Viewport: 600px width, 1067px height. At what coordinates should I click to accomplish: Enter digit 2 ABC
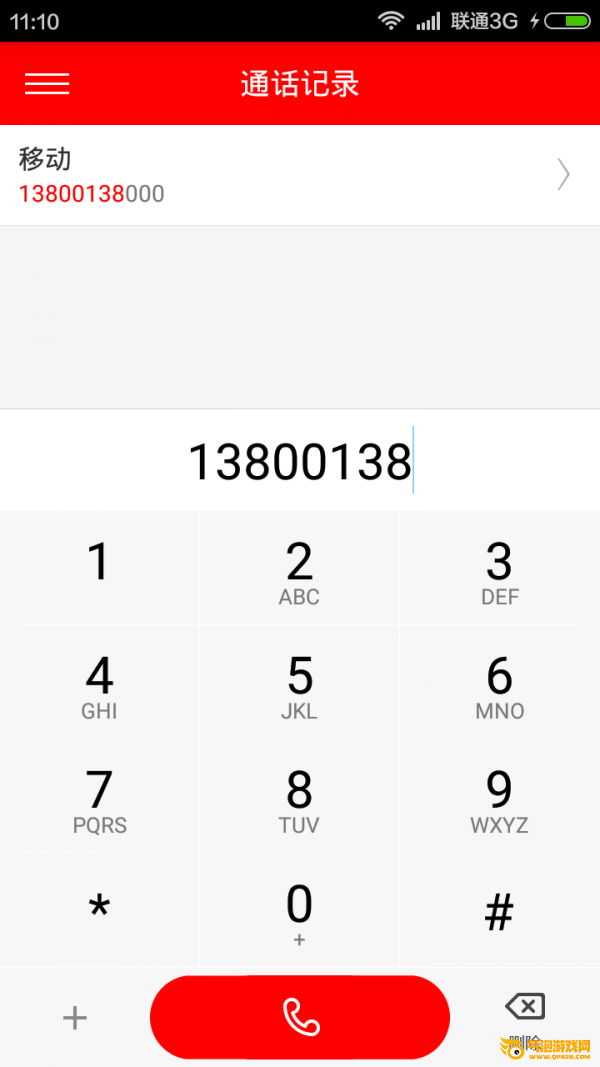click(x=299, y=573)
